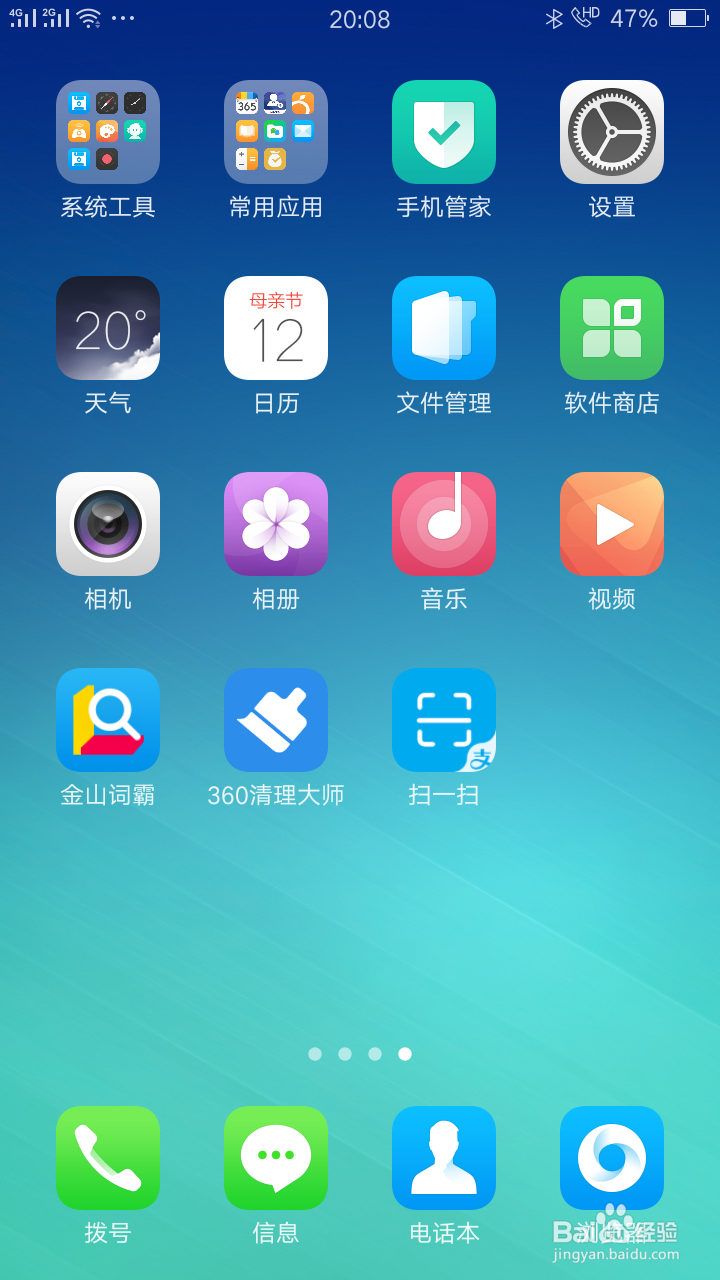This screenshot has width=720, height=1280.
Task: Launch the 设置 Settings app
Action: (612, 132)
